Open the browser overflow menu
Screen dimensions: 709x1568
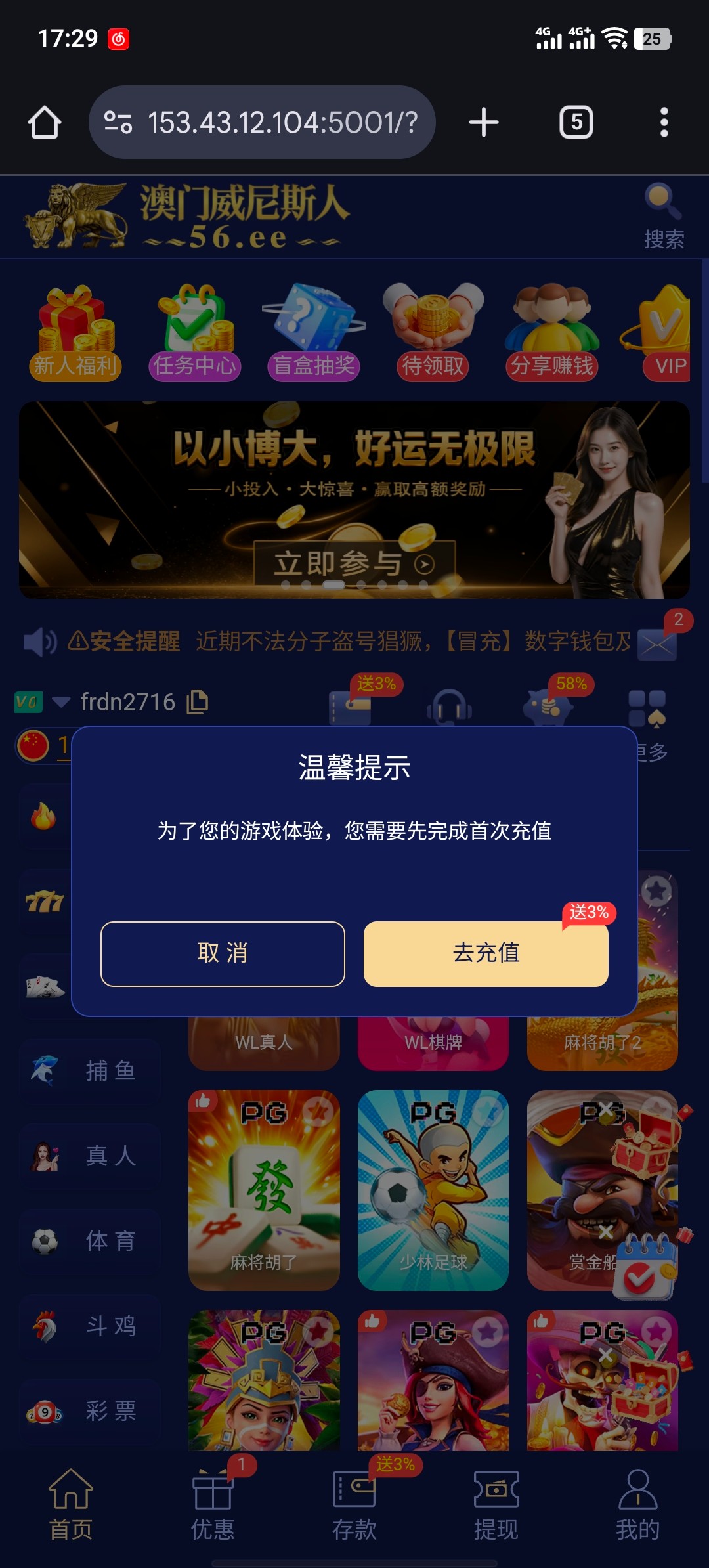click(x=664, y=122)
